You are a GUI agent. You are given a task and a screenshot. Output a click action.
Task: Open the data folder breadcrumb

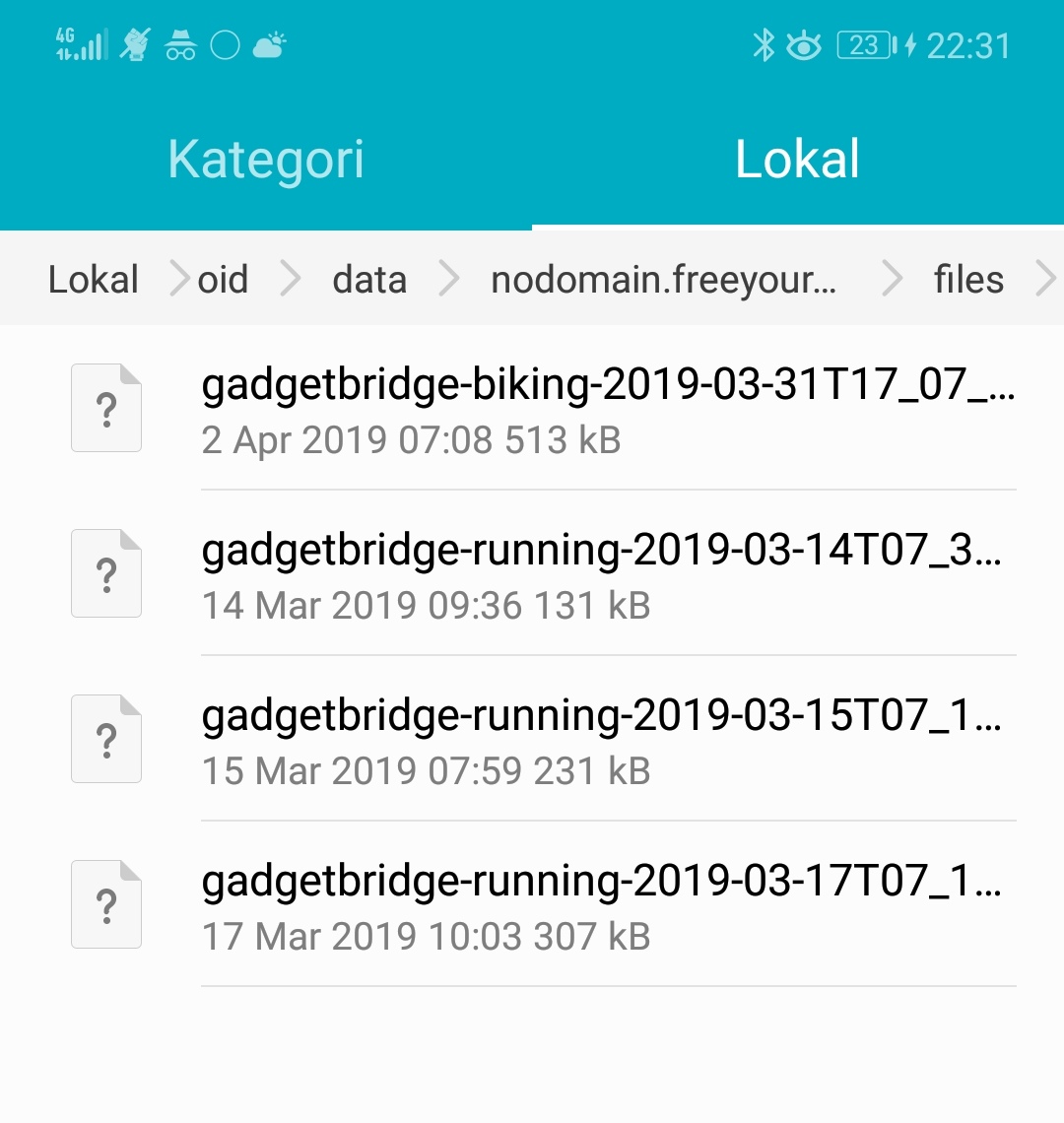click(369, 280)
